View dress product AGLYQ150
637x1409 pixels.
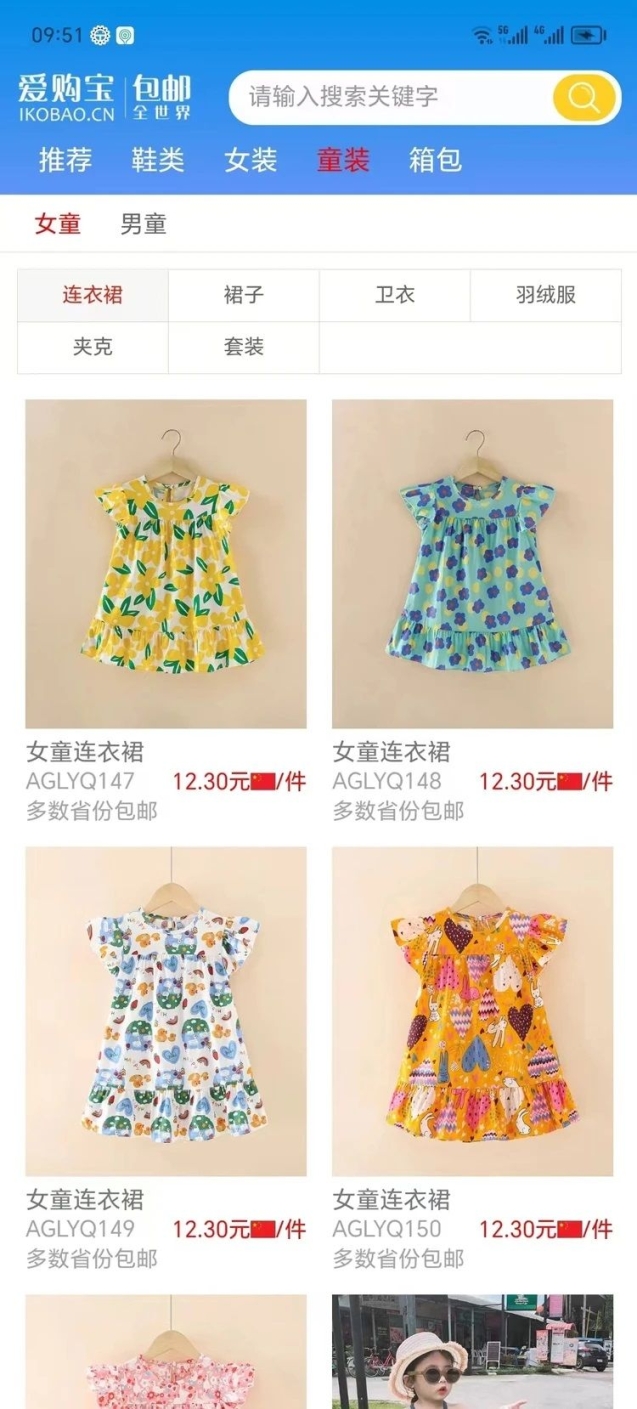click(x=472, y=1011)
